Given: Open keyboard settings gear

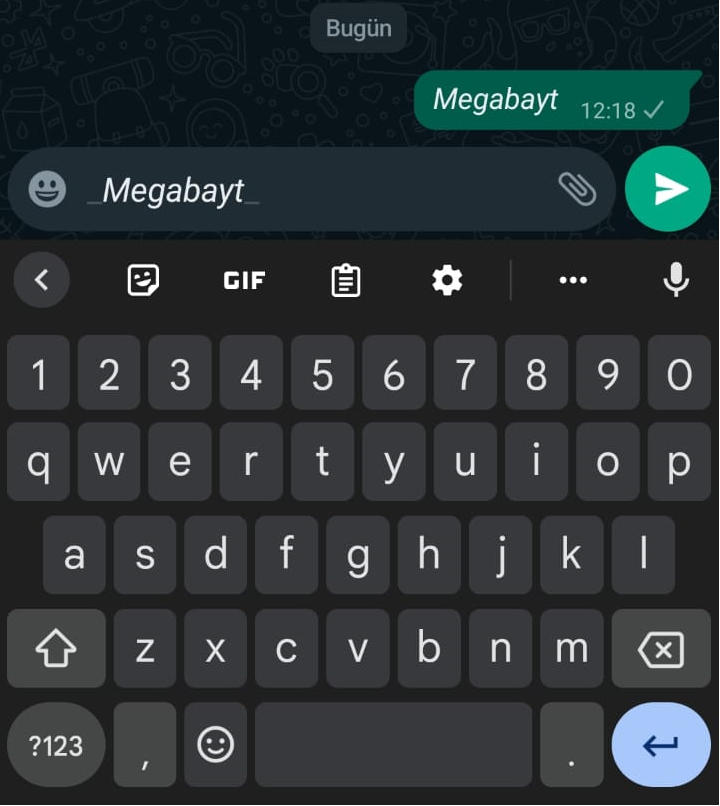Looking at the screenshot, I should (x=447, y=281).
